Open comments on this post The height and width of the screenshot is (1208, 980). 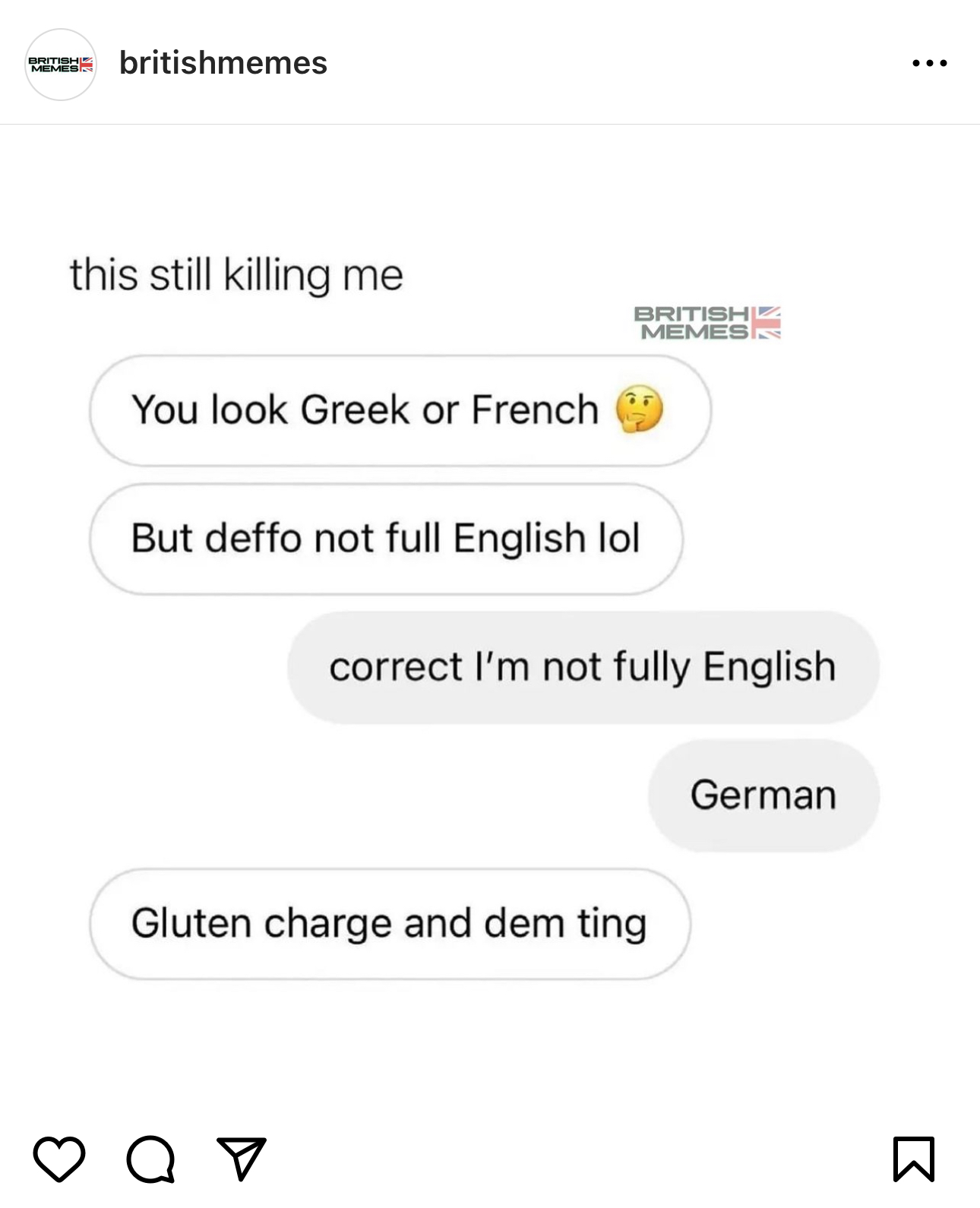tap(150, 1159)
